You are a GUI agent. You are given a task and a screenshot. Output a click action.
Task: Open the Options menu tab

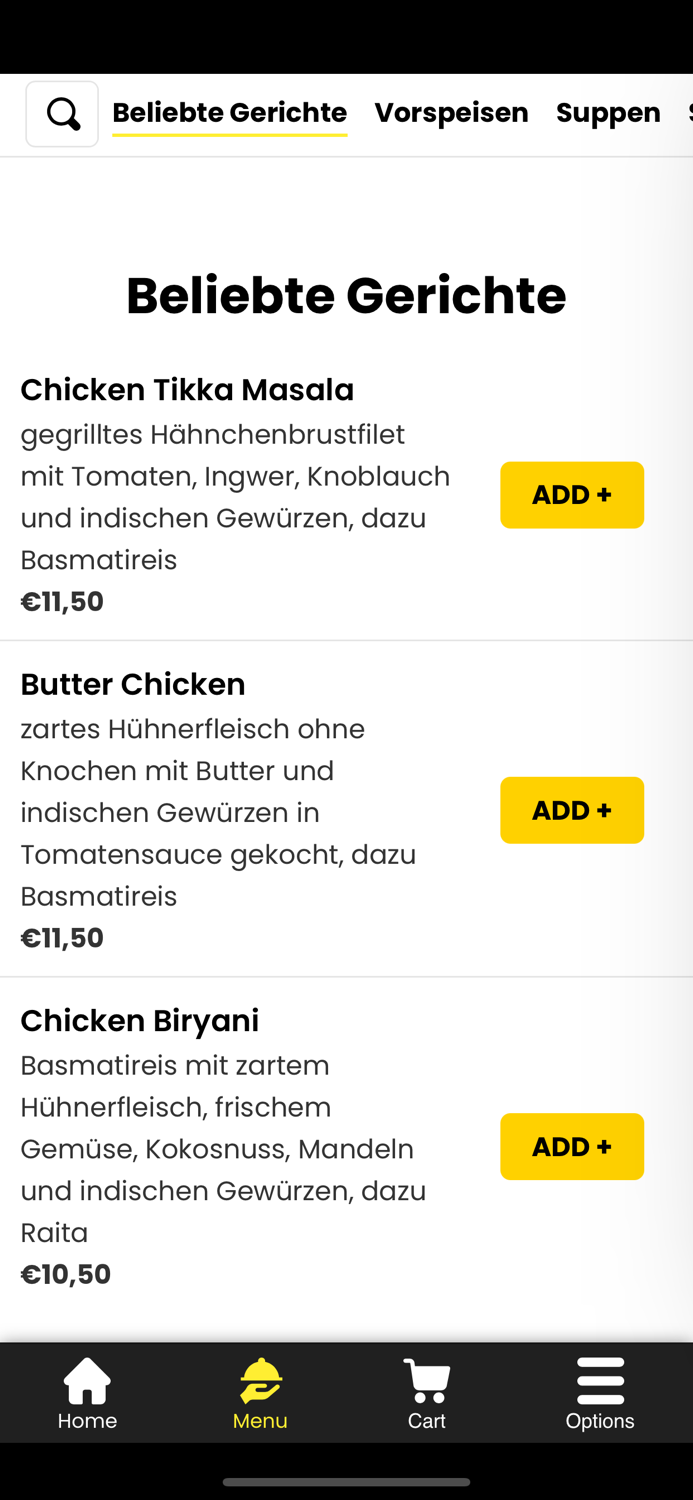click(x=600, y=1393)
